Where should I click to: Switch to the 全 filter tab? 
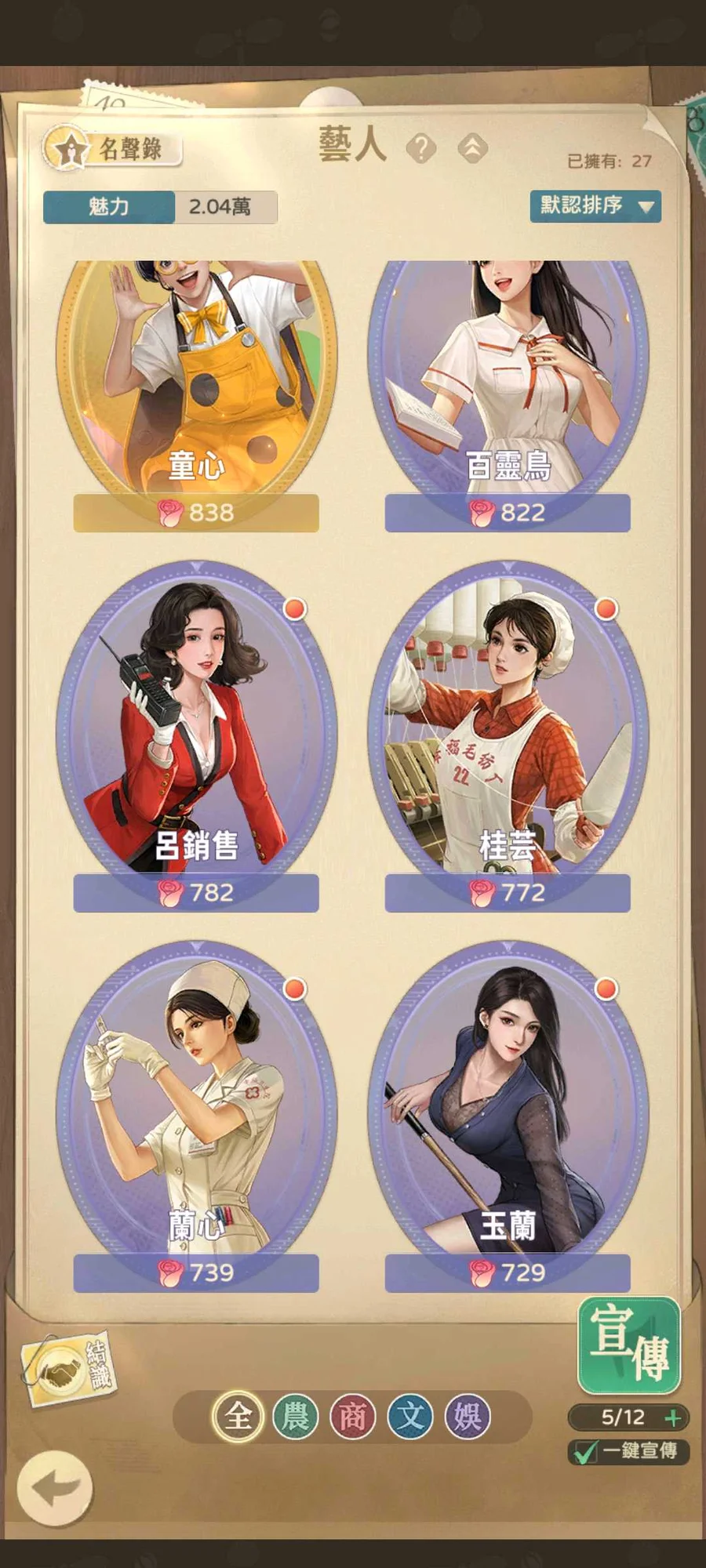238,1417
